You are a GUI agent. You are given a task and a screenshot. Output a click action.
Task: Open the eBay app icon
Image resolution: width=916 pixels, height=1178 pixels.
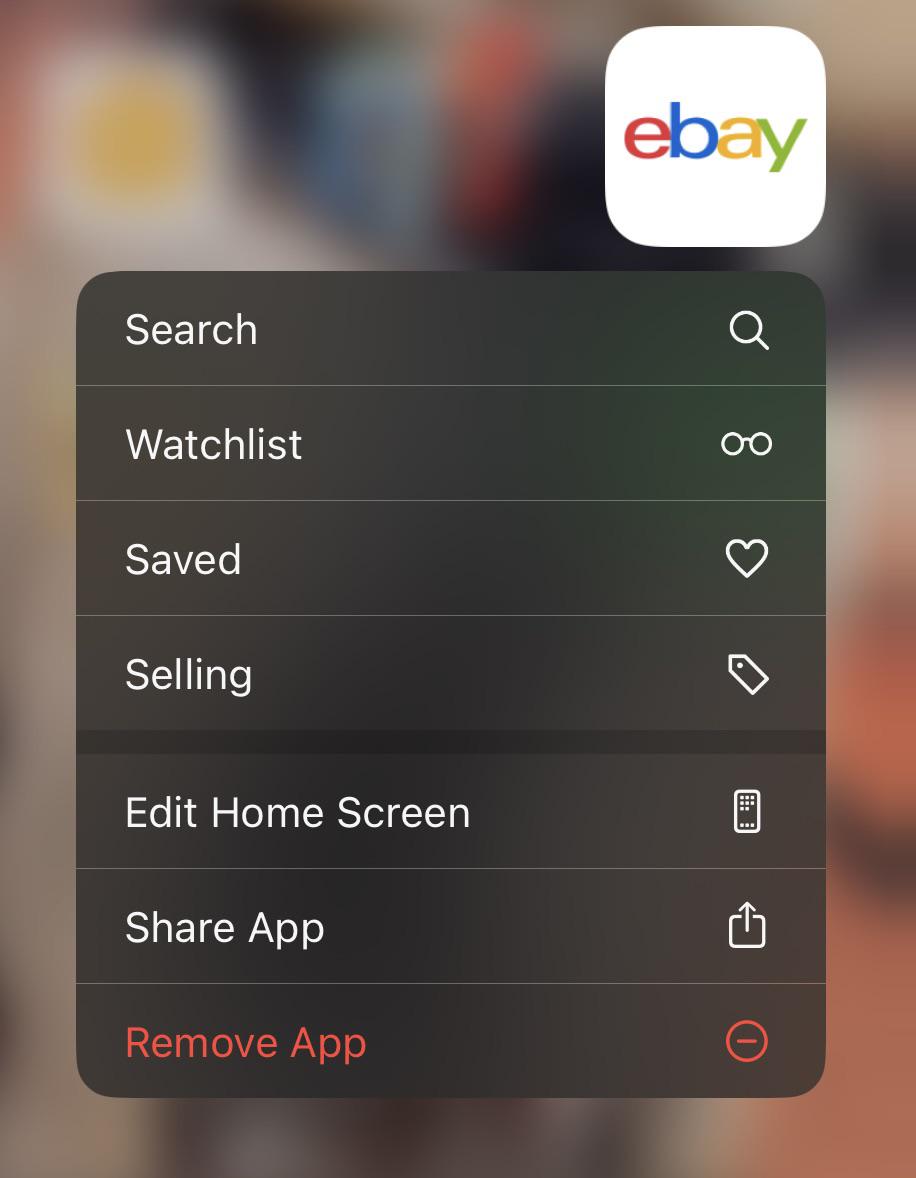pyautogui.click(x=715, y=136)
